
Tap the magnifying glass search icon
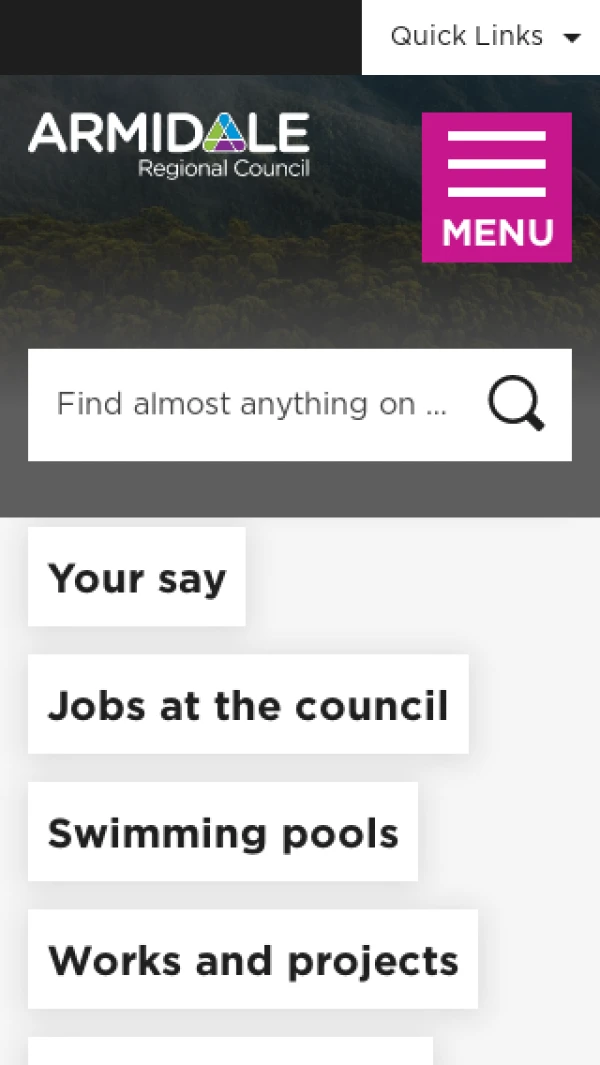click(x=516, y=404)
